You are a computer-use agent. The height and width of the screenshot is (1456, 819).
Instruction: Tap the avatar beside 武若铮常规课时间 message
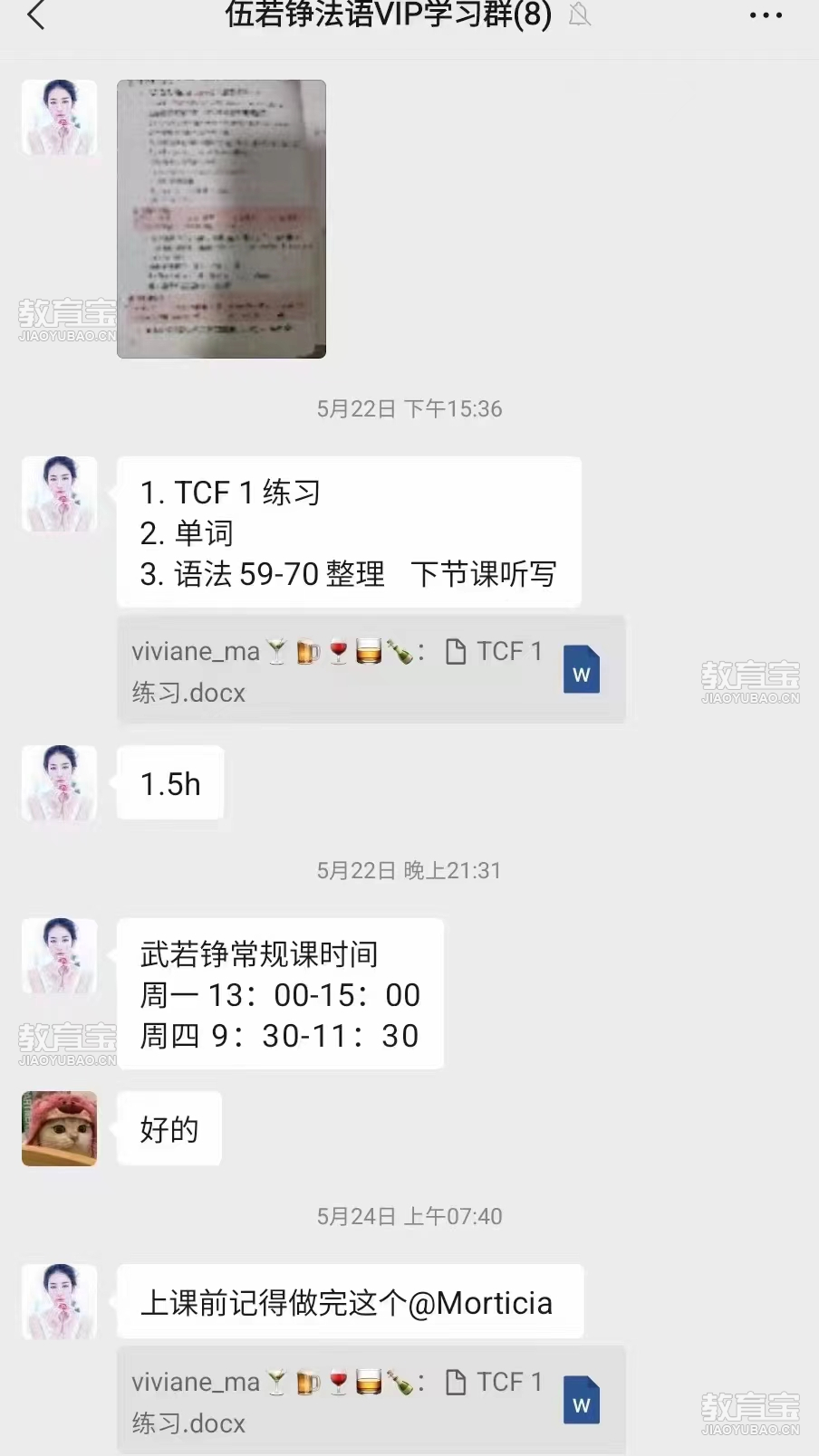[x=59, y=956]
